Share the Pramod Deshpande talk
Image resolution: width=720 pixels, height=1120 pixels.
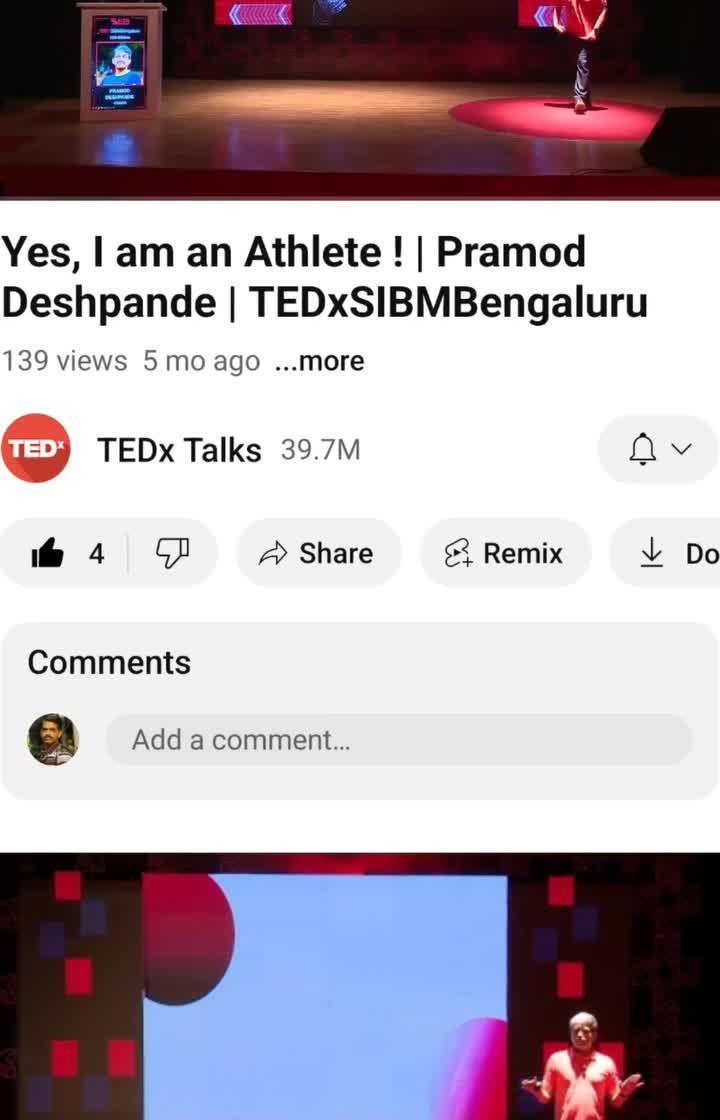click(x=319, y=554)
